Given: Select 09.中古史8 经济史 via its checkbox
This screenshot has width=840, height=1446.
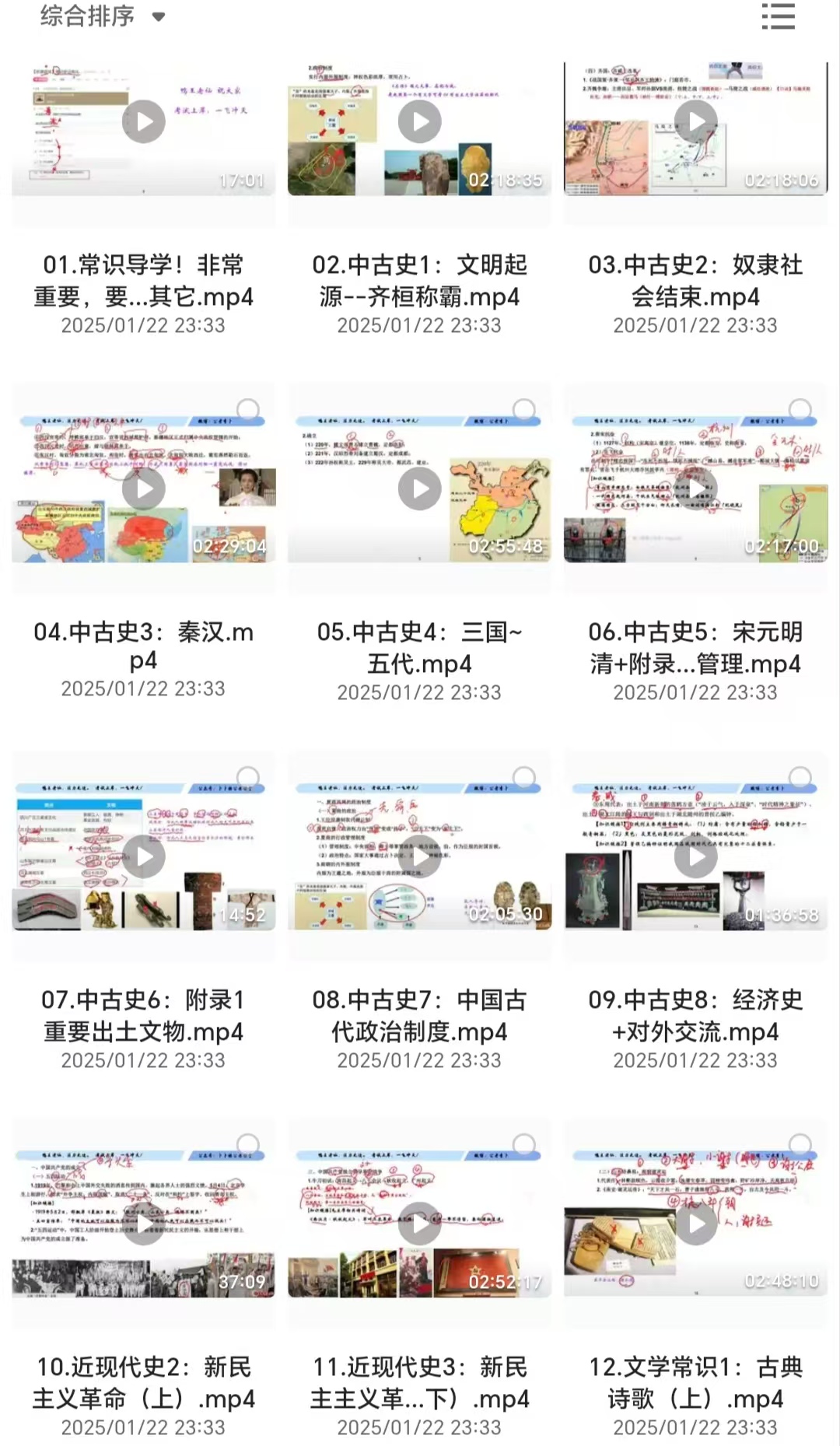Looking at the screenshot, I should [x=800, y=776].
